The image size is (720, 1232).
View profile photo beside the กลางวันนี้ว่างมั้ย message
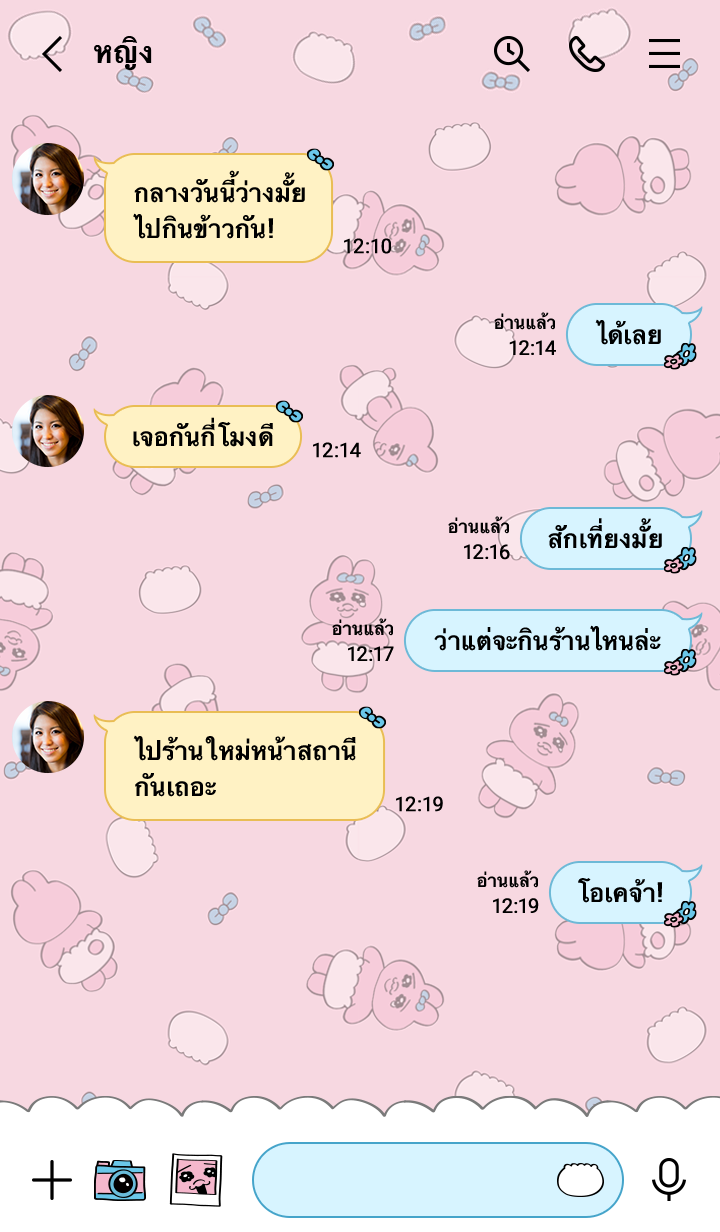48,179
